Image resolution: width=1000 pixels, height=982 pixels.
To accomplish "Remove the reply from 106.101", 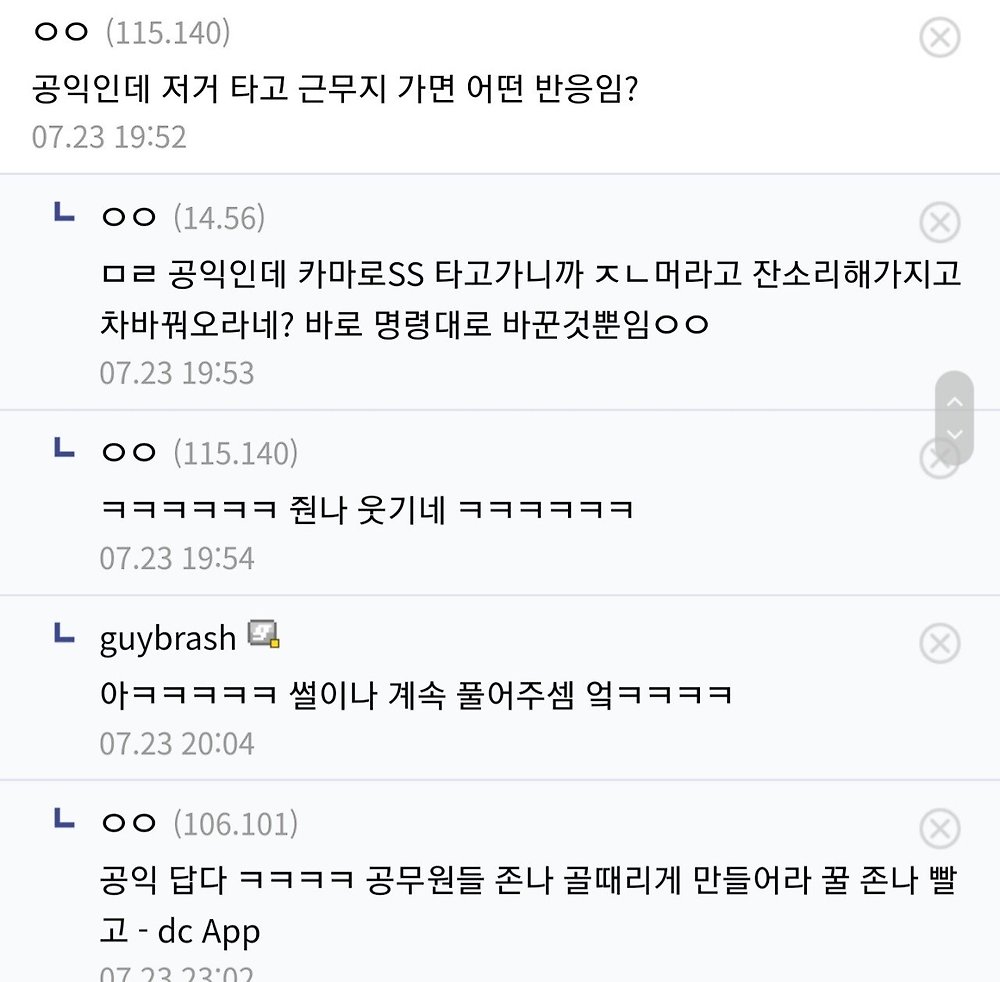I will tap(939, 829).
